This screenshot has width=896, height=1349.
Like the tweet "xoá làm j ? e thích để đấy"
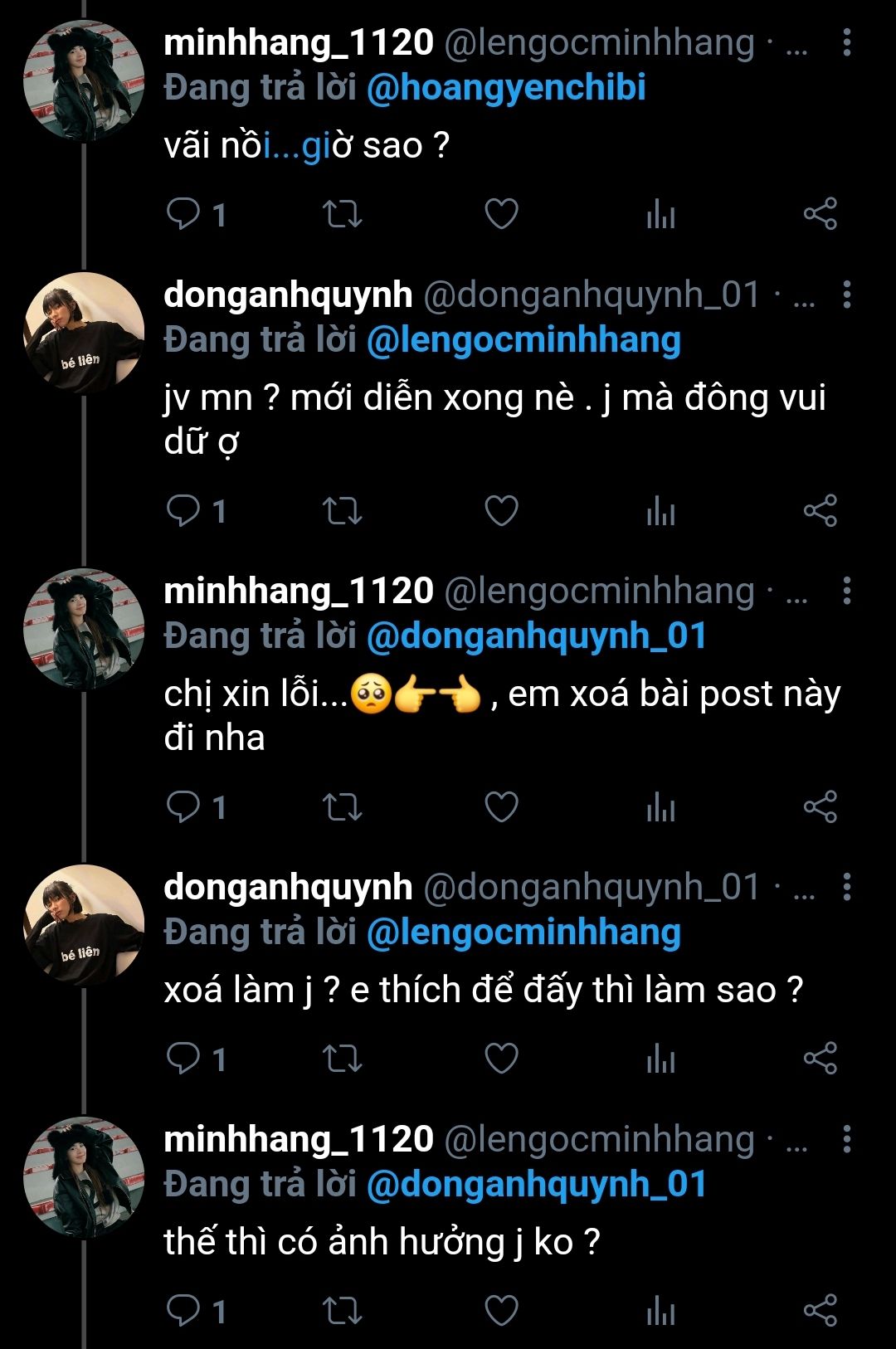point(501,1059)
